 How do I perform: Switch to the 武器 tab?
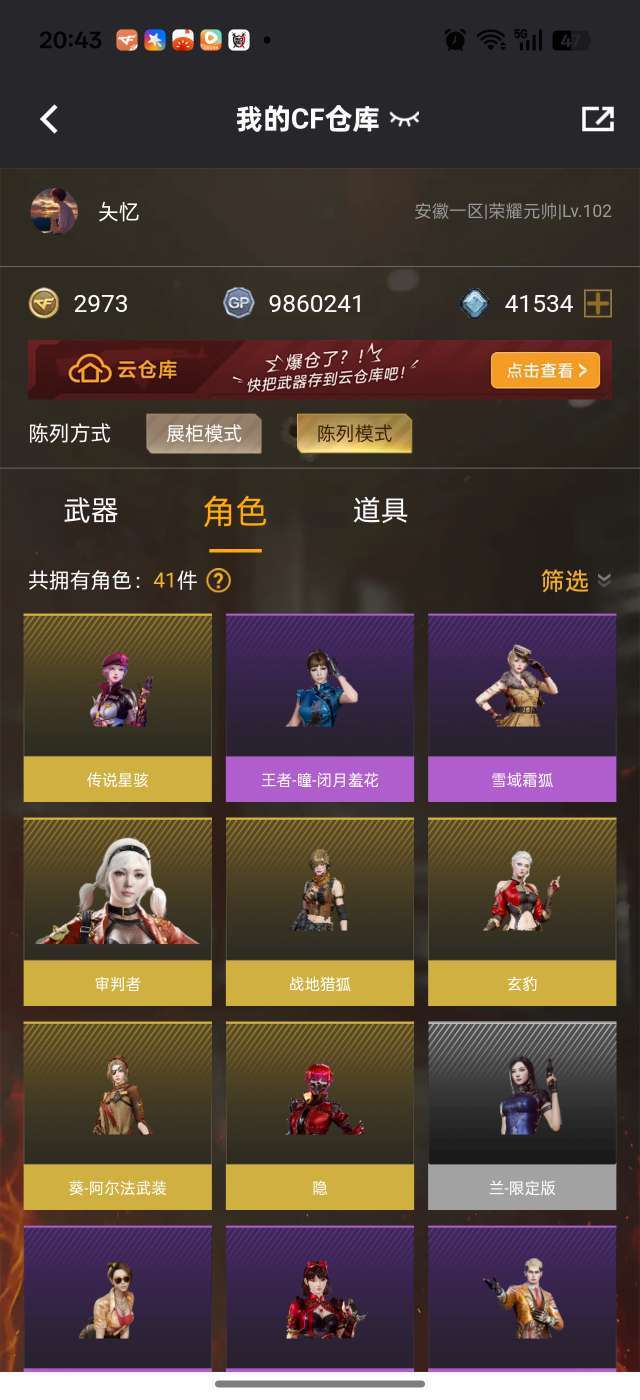tap(91, 511)
